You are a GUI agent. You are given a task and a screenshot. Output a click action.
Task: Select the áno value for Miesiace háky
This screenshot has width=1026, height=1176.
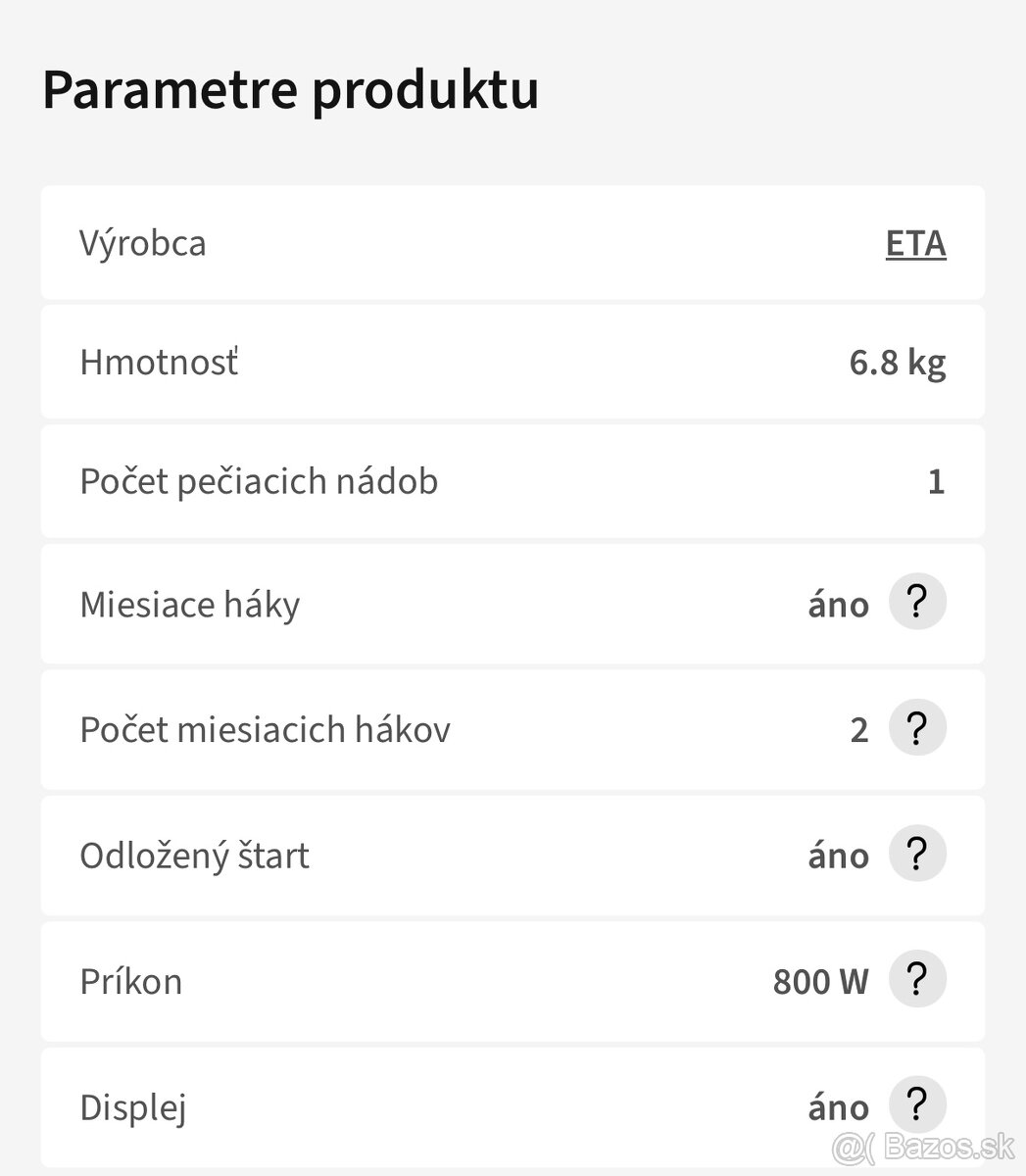point(838,604)
